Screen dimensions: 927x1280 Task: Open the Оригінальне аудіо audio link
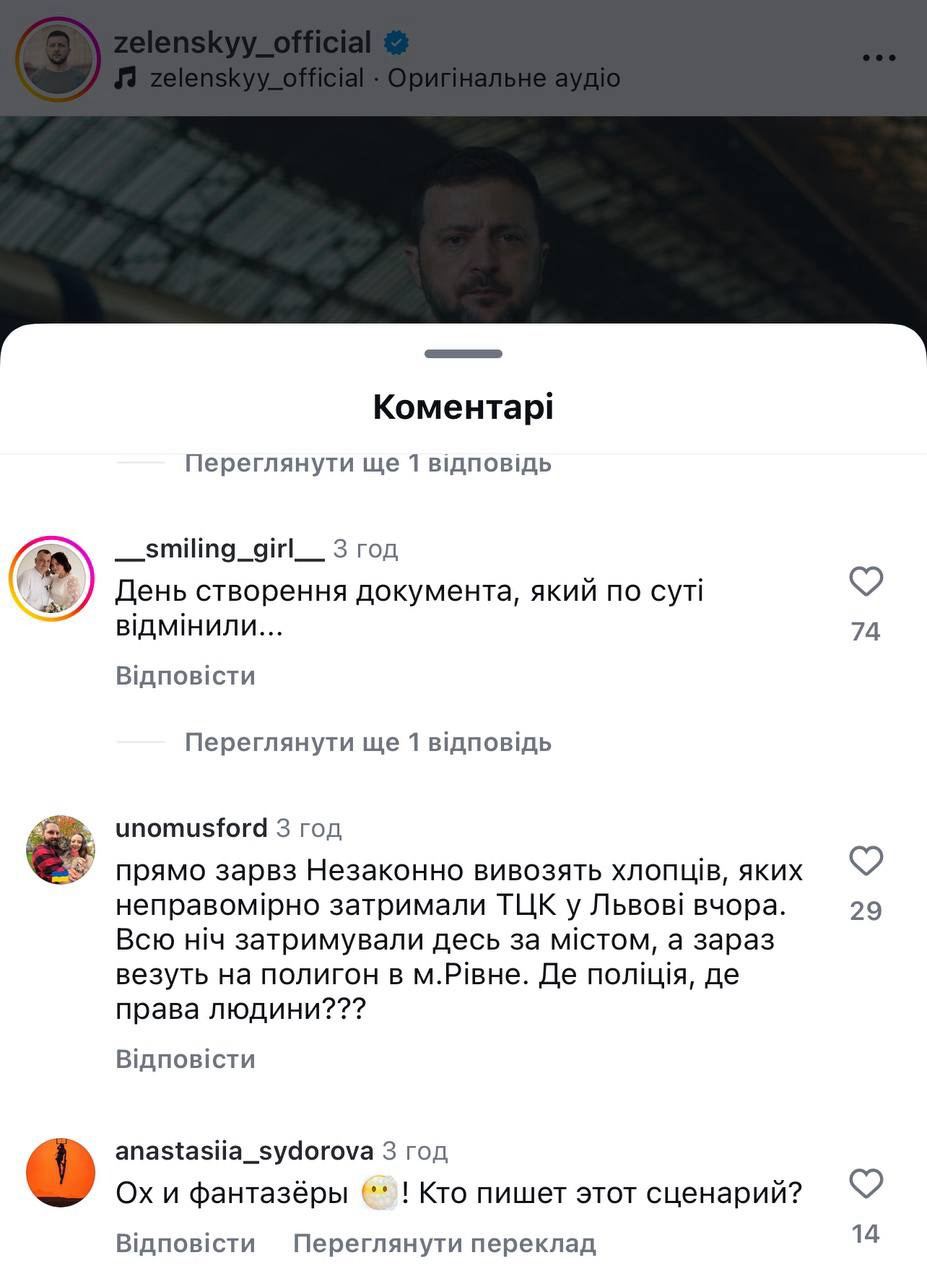(x=503, y=78)
